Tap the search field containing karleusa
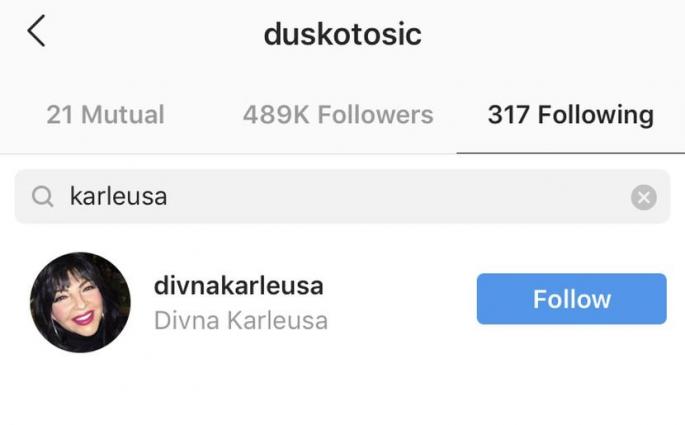The width and height of the screenshot is (685, 425). pyautogui.click(x=330, y=197)
